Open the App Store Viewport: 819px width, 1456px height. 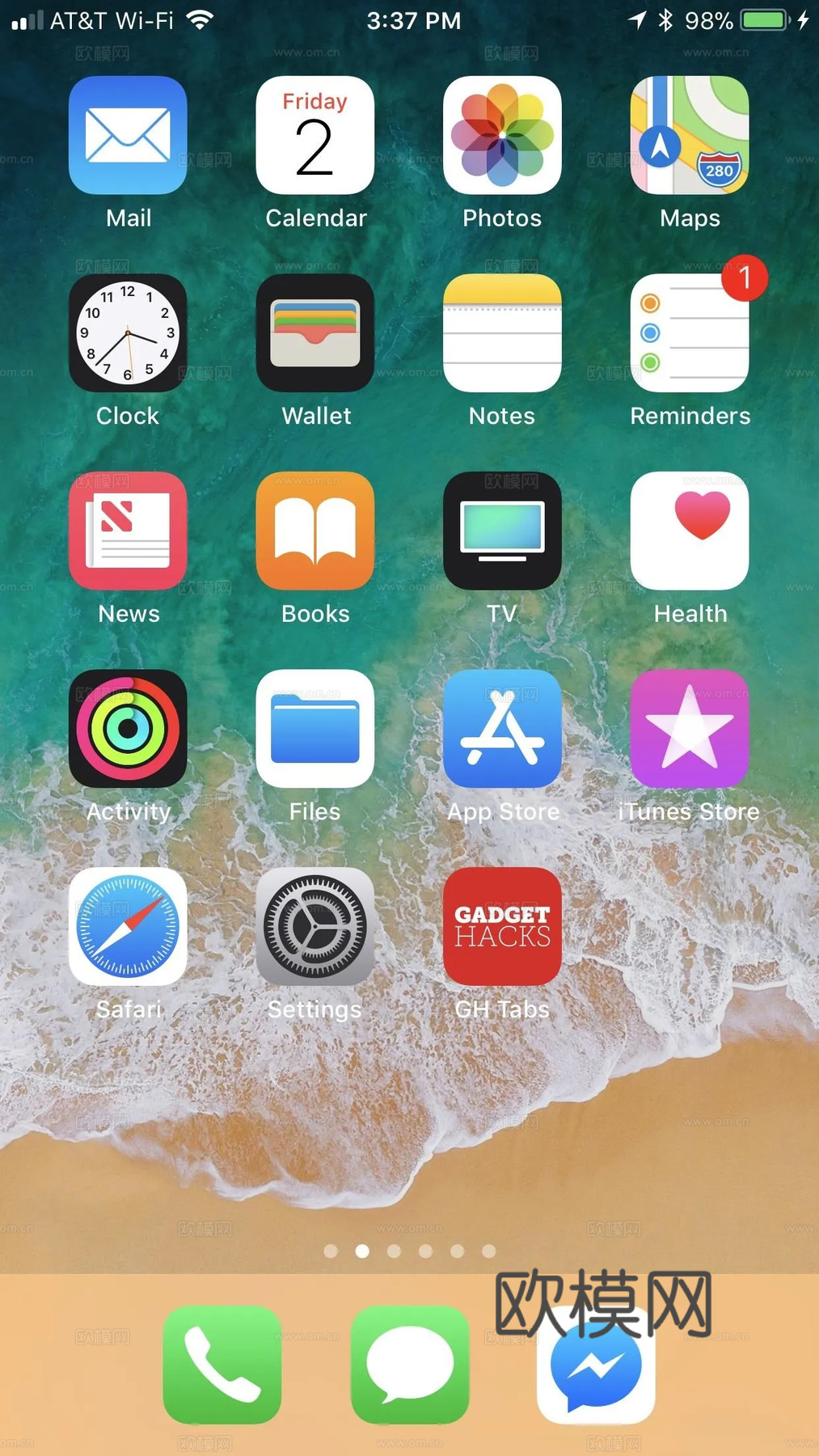tap(502, 729)
